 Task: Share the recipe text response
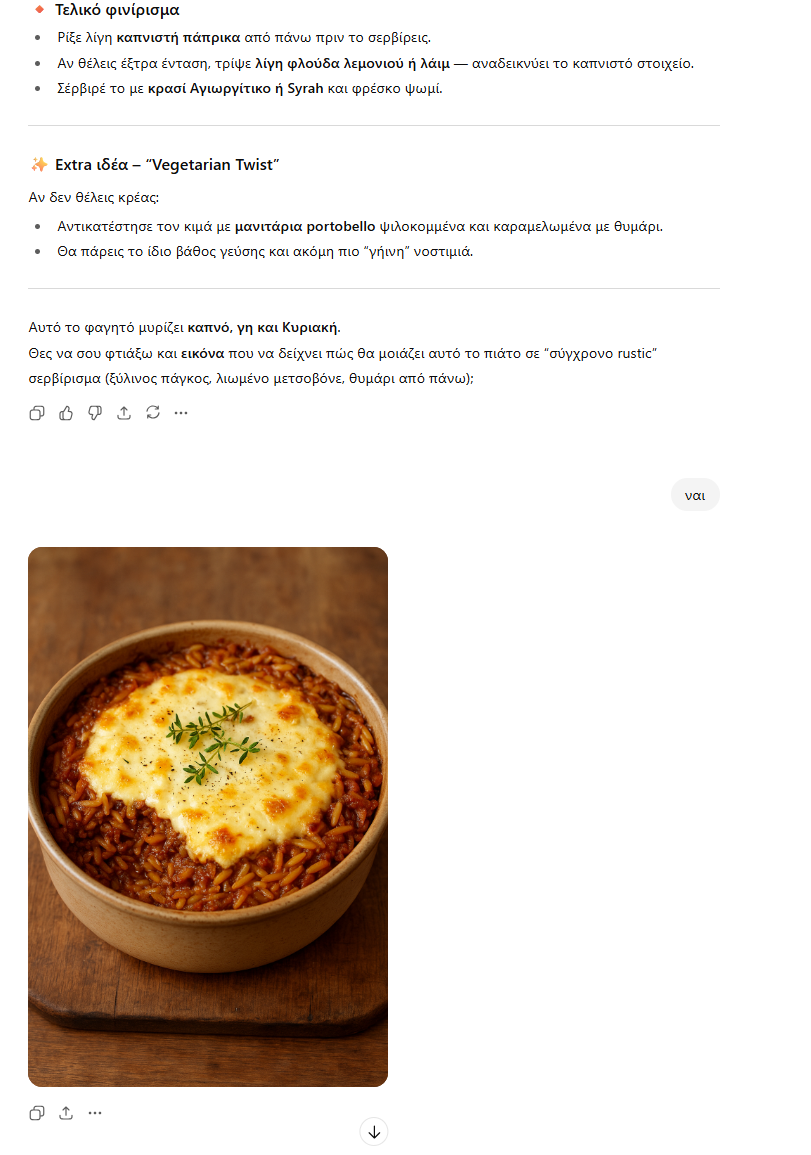point(124,413)
